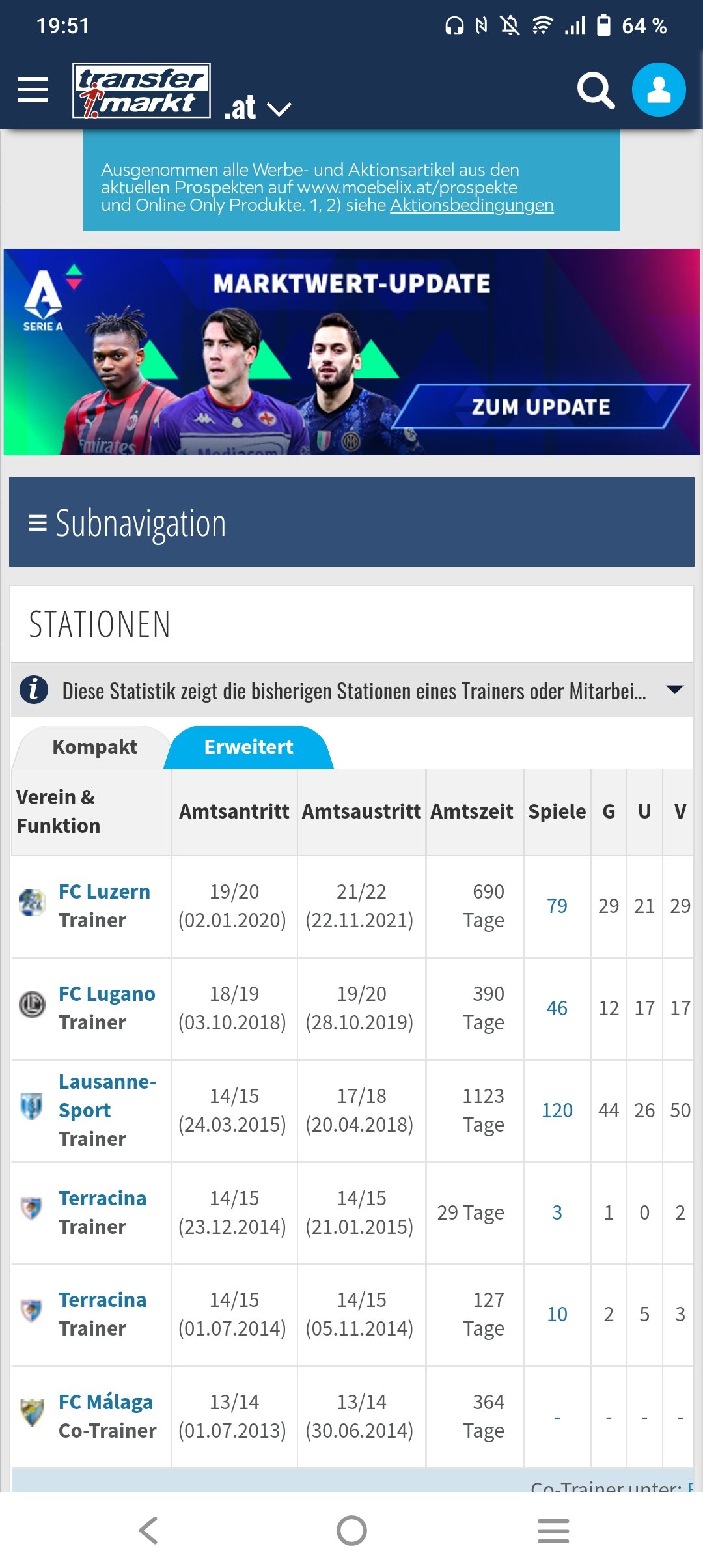Open the FC Luzern club page

[104, 891]
